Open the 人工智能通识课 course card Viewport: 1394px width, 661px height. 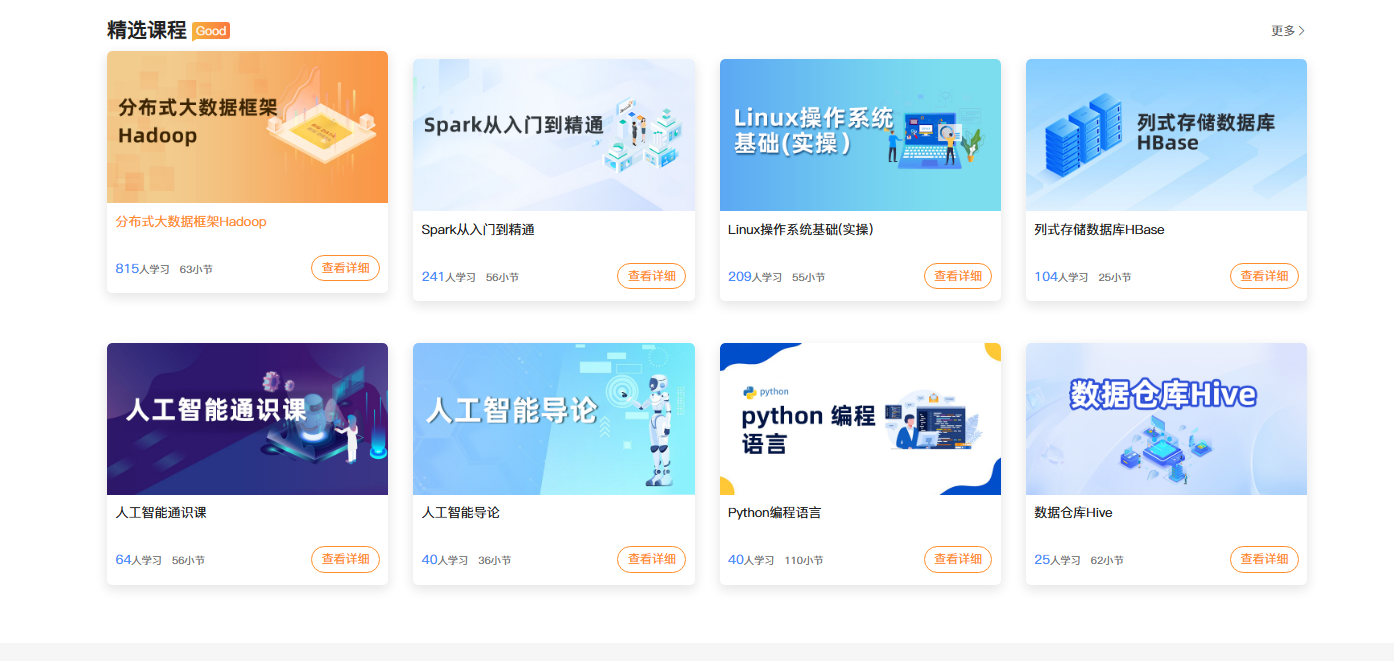coord(247,419)
